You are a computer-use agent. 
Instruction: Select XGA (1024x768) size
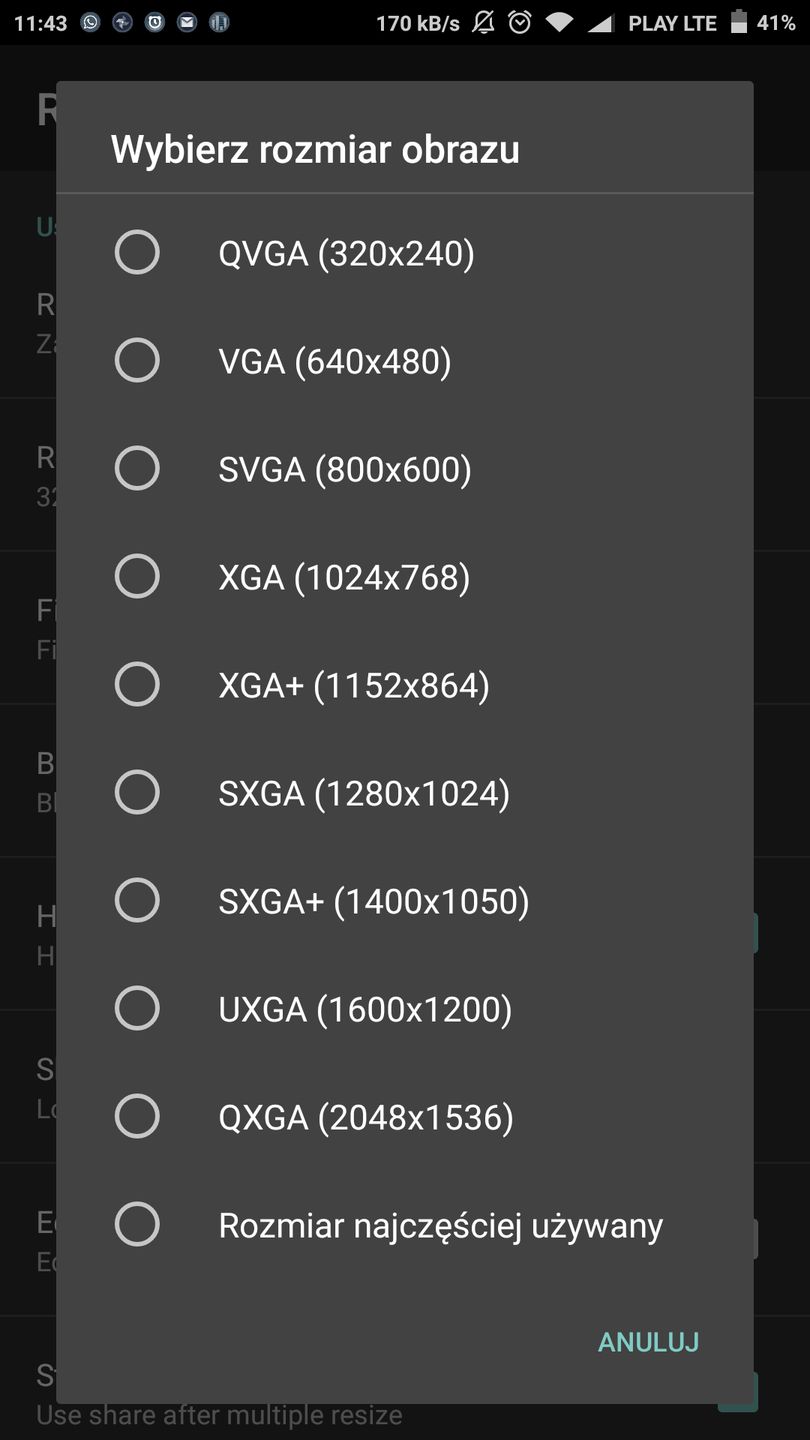[137, 577]
